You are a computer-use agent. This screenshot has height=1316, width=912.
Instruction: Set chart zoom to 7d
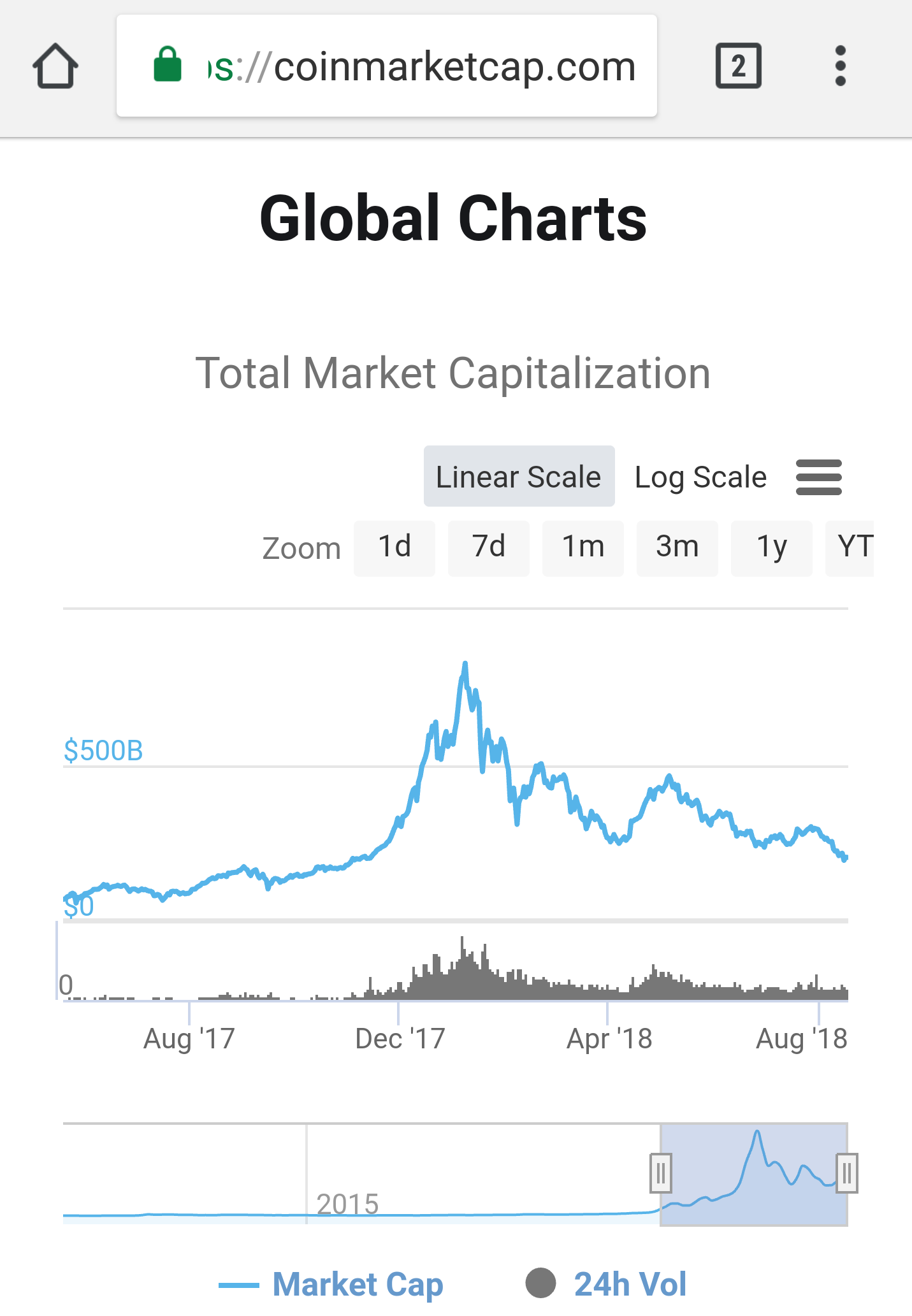click(x=488, y=548)
